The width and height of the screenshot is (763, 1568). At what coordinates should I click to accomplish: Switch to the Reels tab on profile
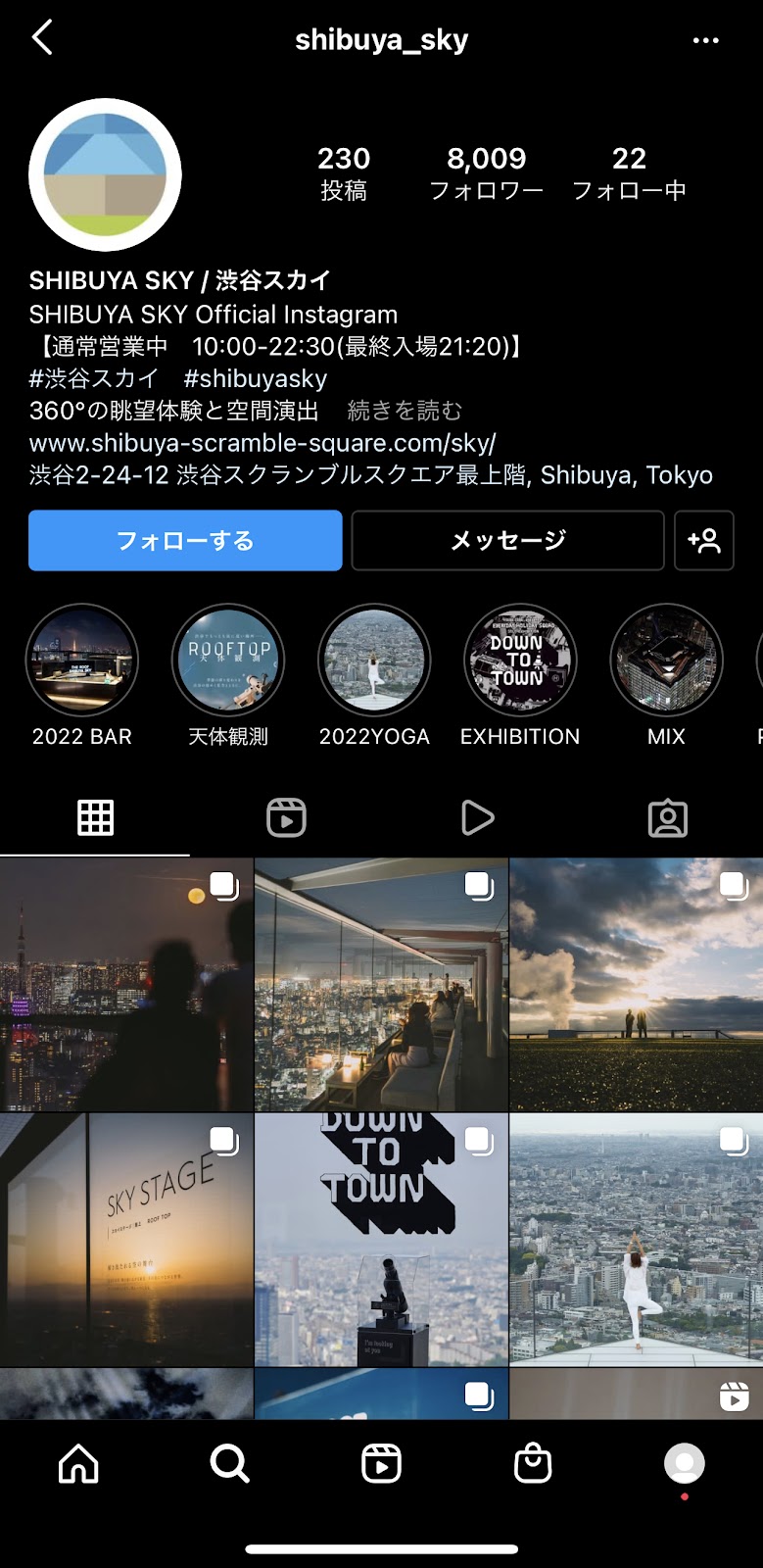[x=286, y=817]
